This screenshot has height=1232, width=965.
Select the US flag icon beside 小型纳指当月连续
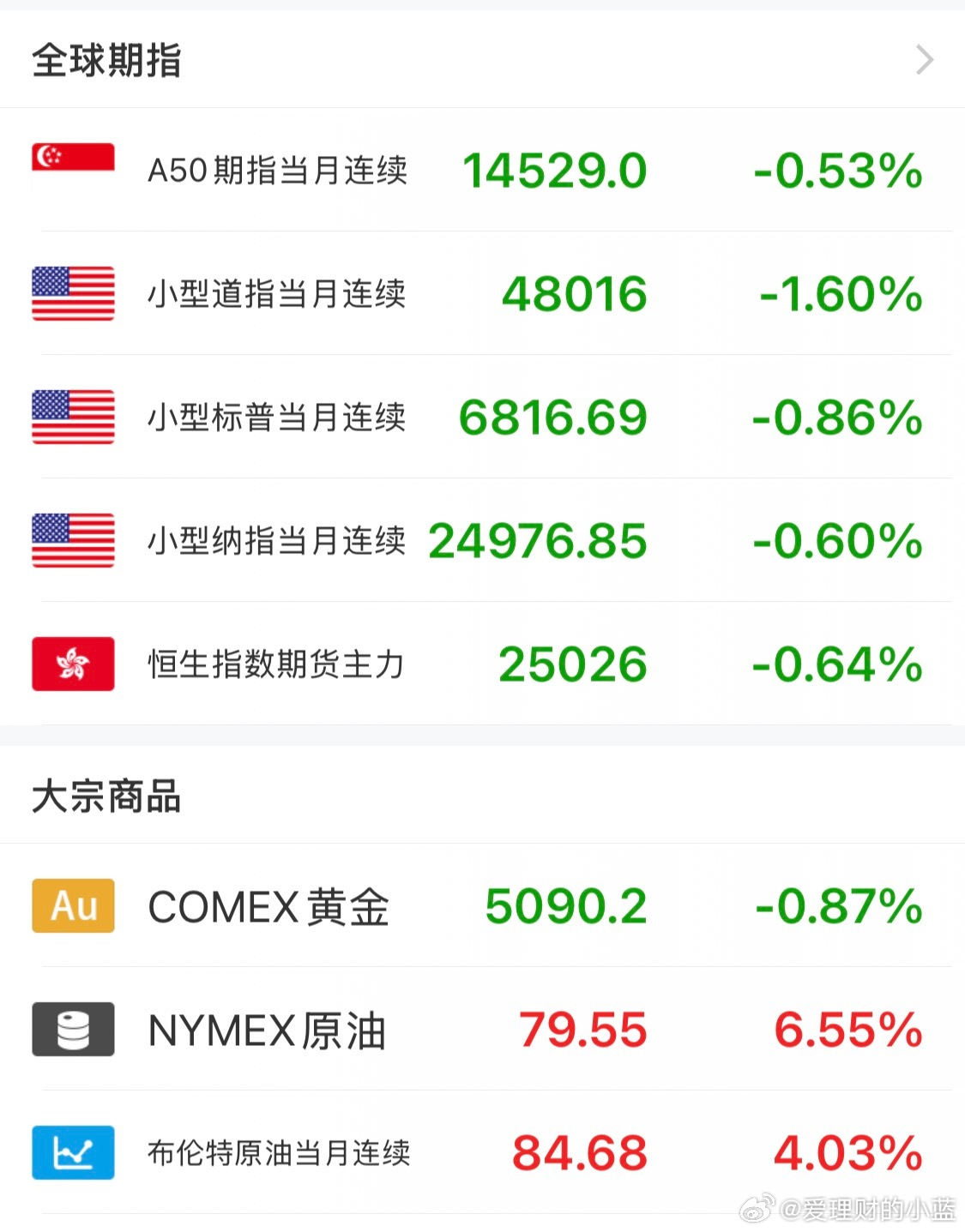pos(72,541)
